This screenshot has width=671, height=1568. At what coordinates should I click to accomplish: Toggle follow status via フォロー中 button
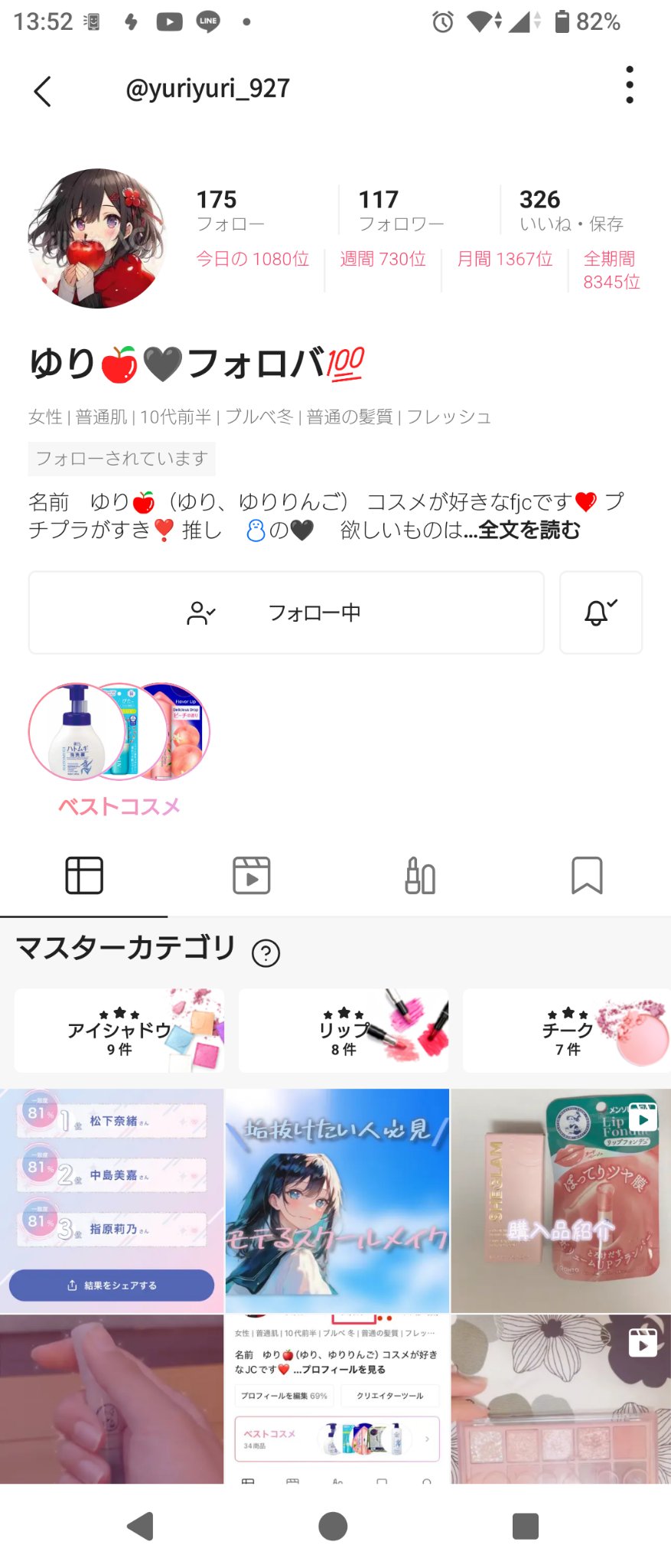point(314,612)
